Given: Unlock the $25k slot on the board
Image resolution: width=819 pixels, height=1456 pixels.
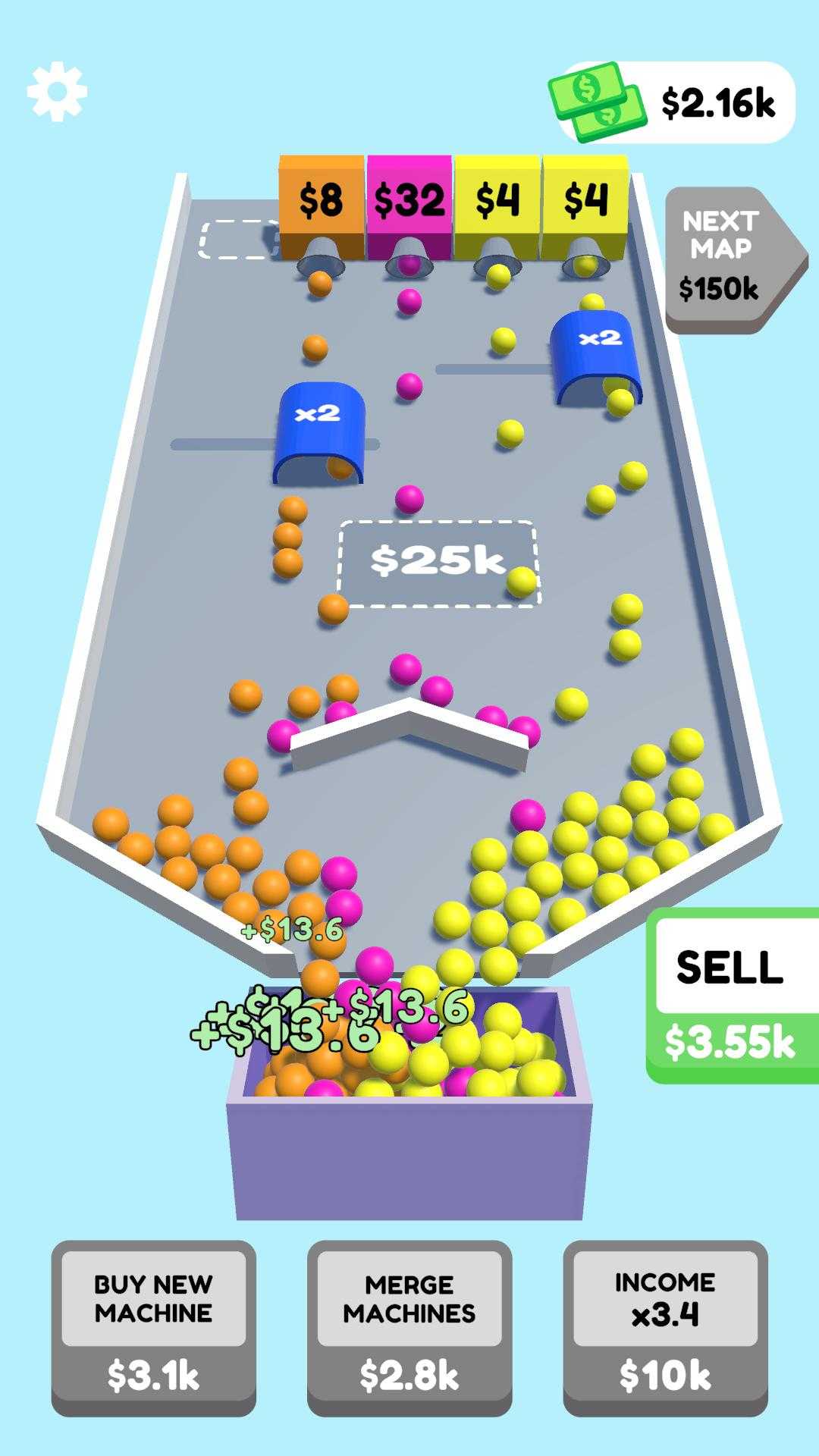Looking at the screenshot, I should 438,563.
